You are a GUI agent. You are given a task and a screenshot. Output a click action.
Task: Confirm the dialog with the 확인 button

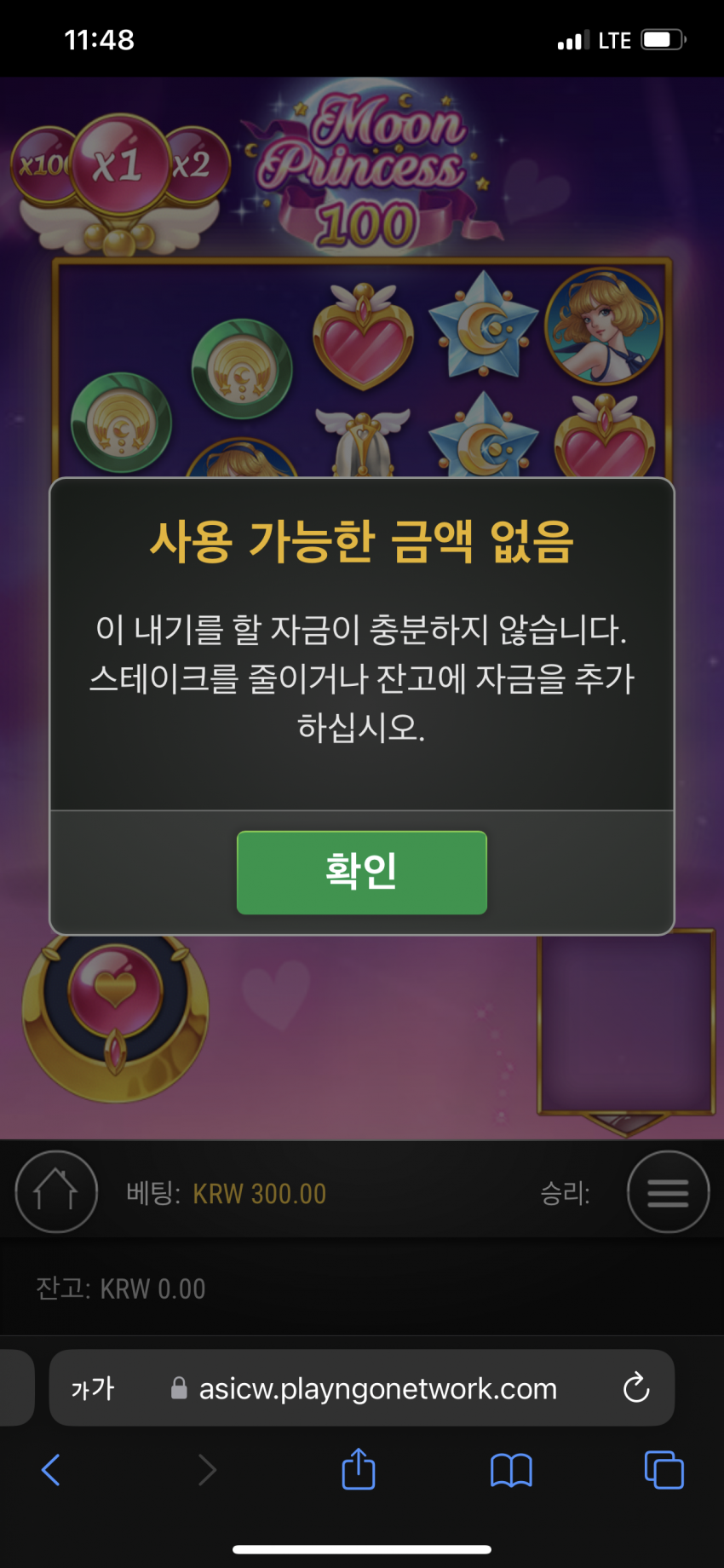pyautogui.click(x=361, y=872)
